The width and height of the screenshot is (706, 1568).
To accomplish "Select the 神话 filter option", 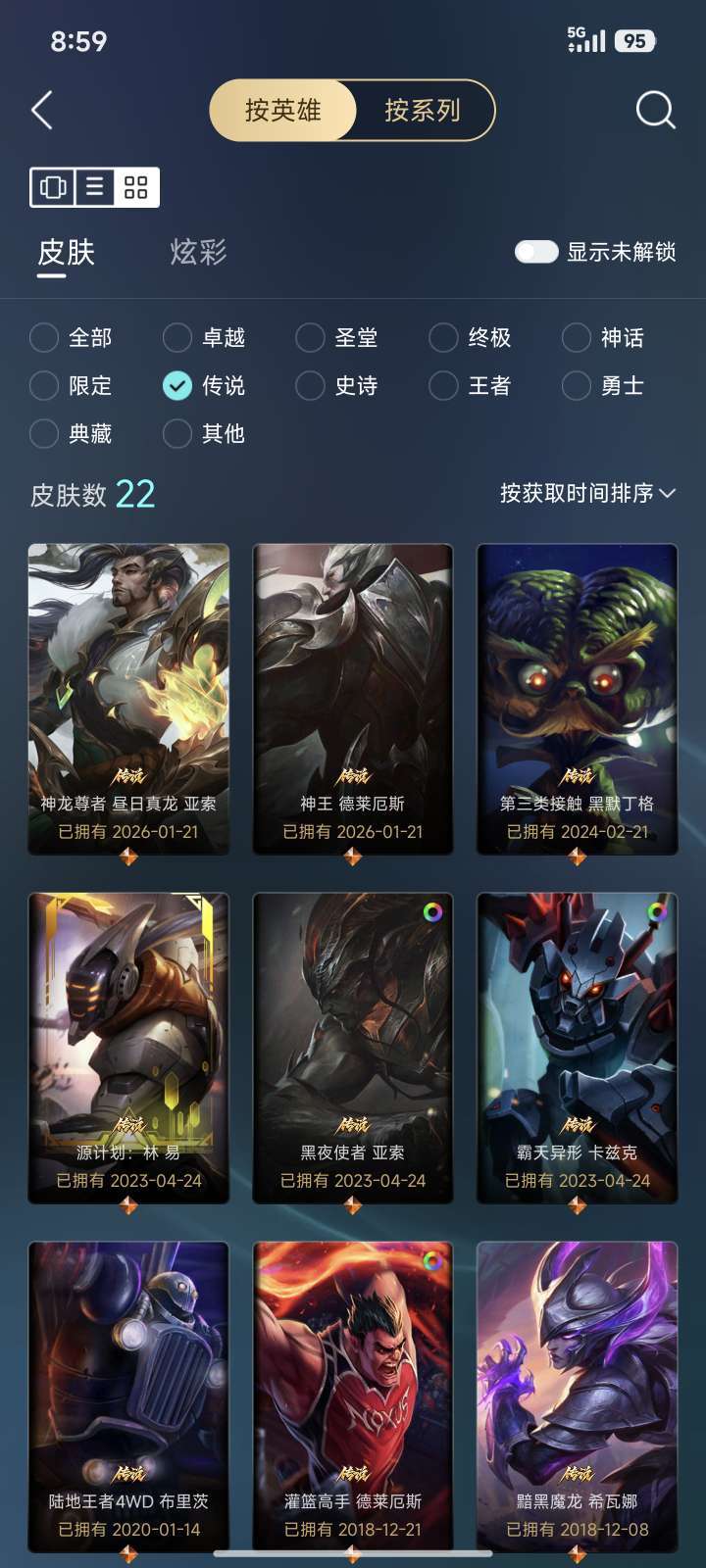I will coord(603,337).
